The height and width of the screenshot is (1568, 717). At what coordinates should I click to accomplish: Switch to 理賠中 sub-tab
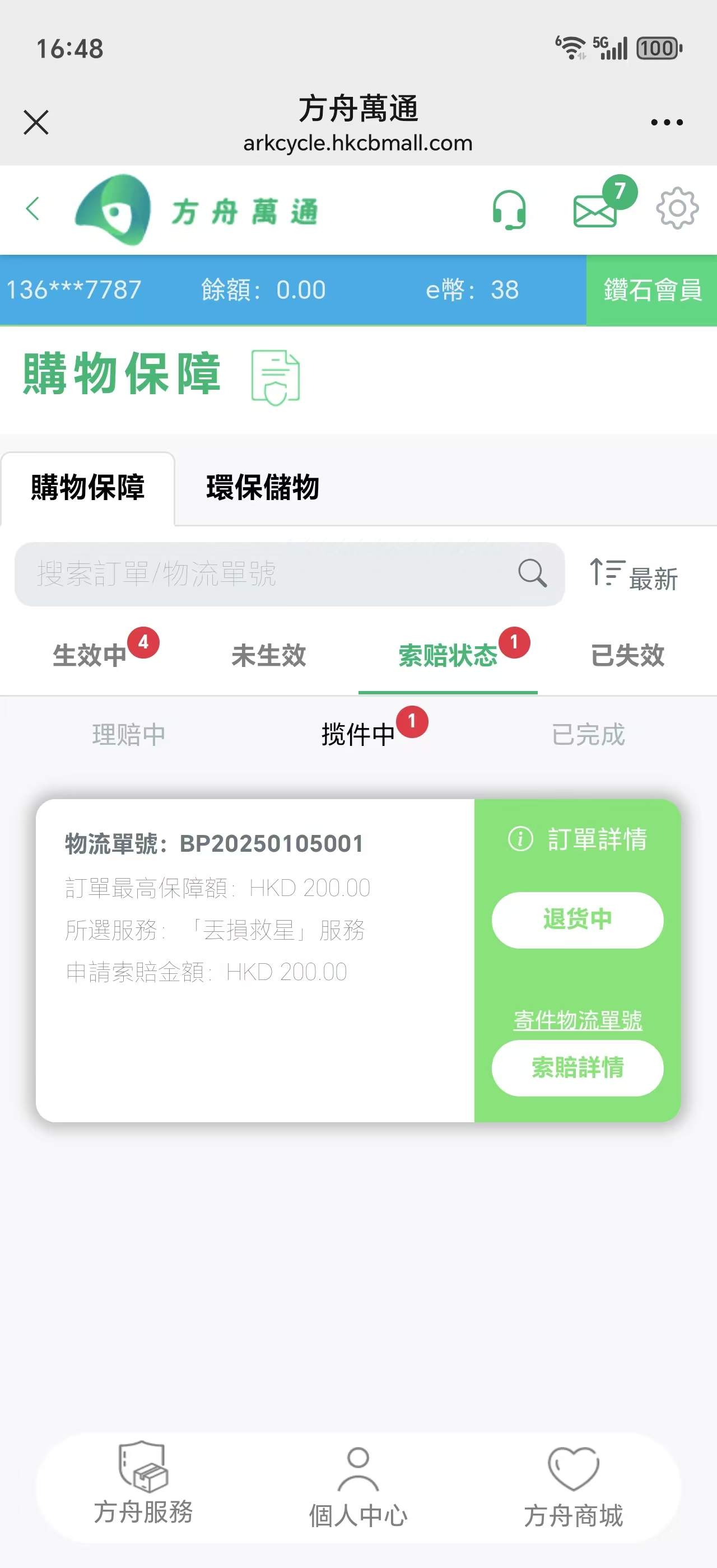point(128,735)
